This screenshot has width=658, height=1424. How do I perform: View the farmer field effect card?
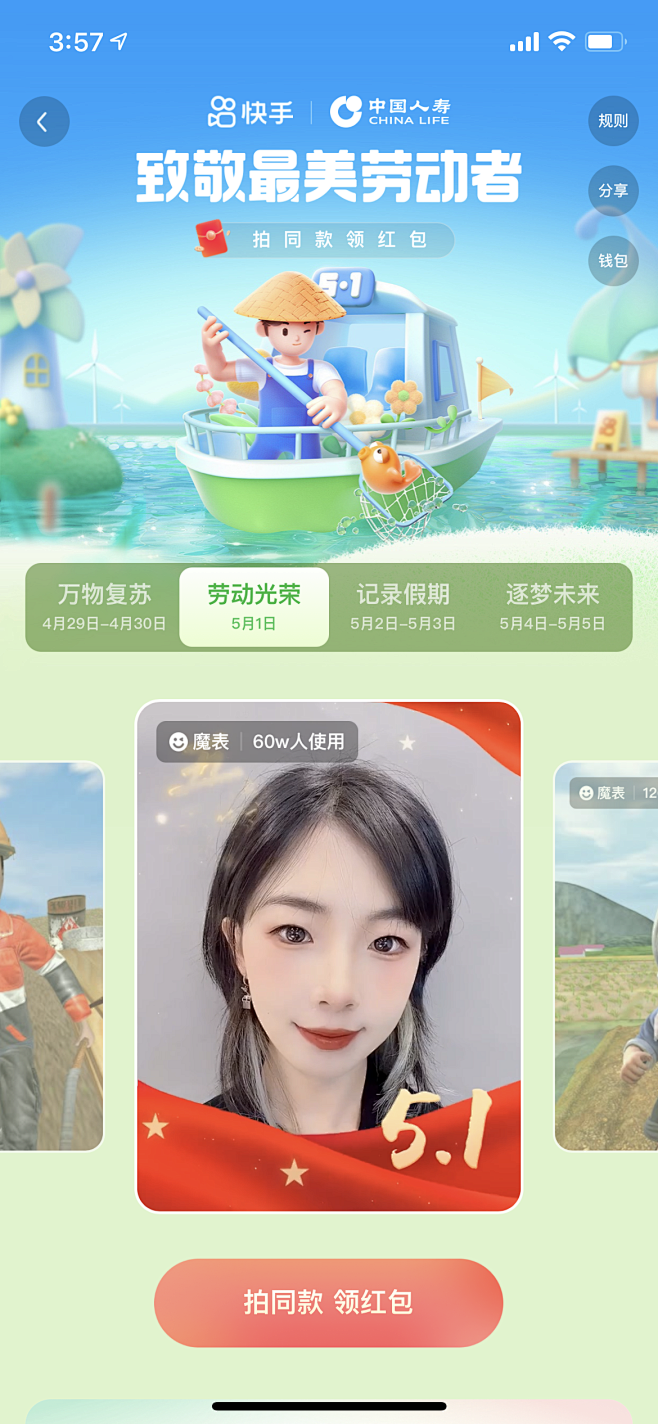click(606, 956)
